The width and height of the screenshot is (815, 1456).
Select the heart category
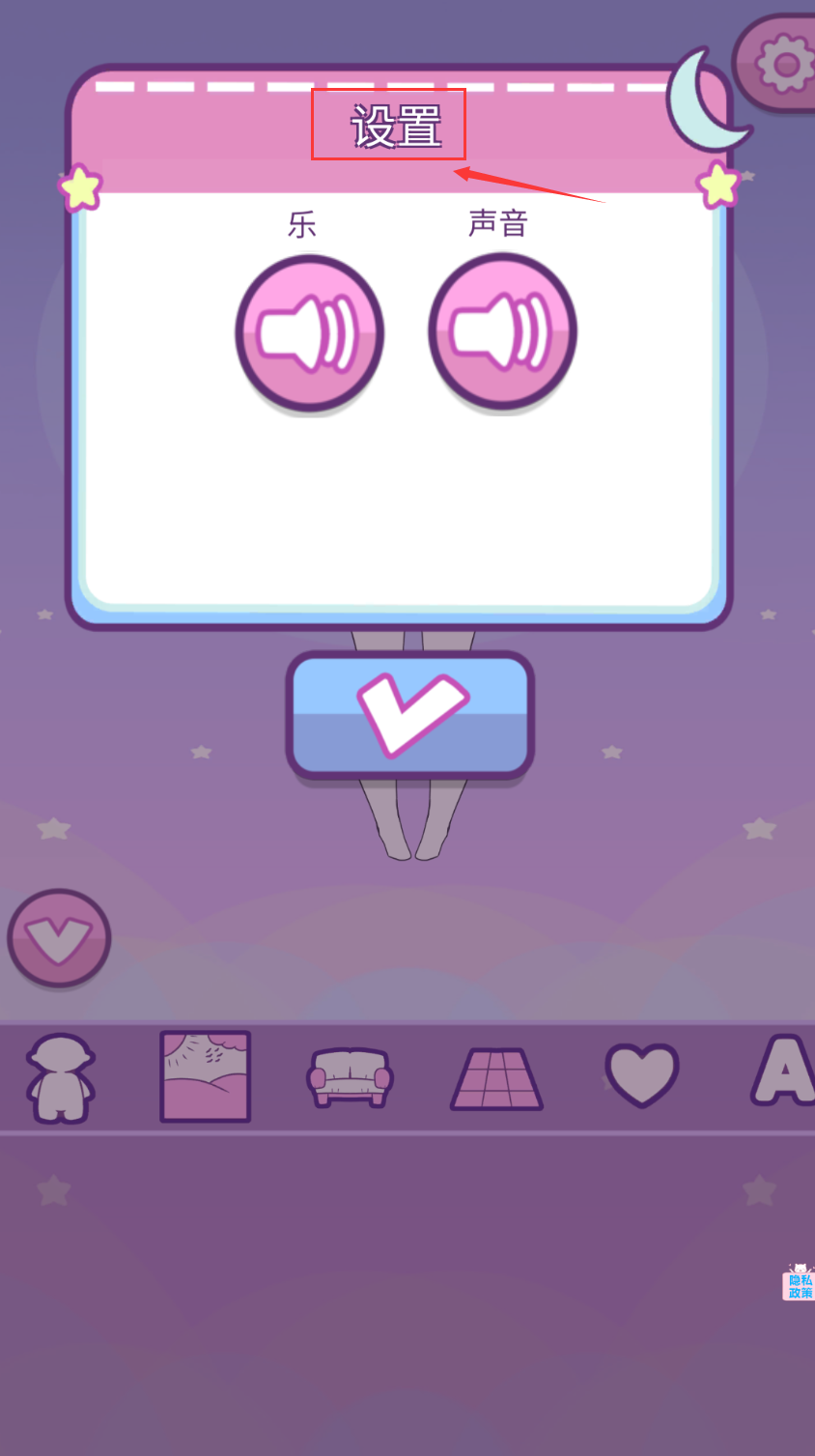[642, 1074]
